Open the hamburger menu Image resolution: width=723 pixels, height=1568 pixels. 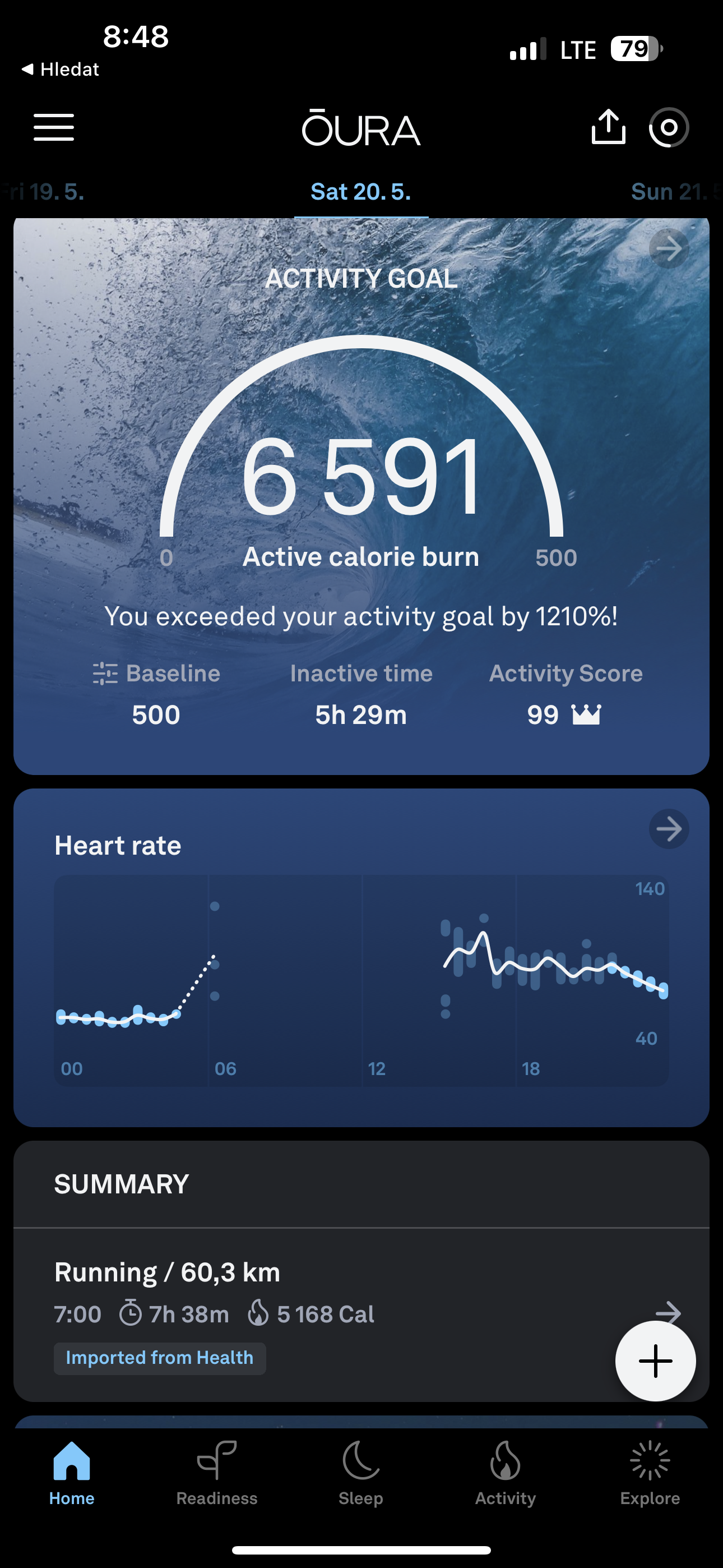pyautogui.click(x=54, y=127)
